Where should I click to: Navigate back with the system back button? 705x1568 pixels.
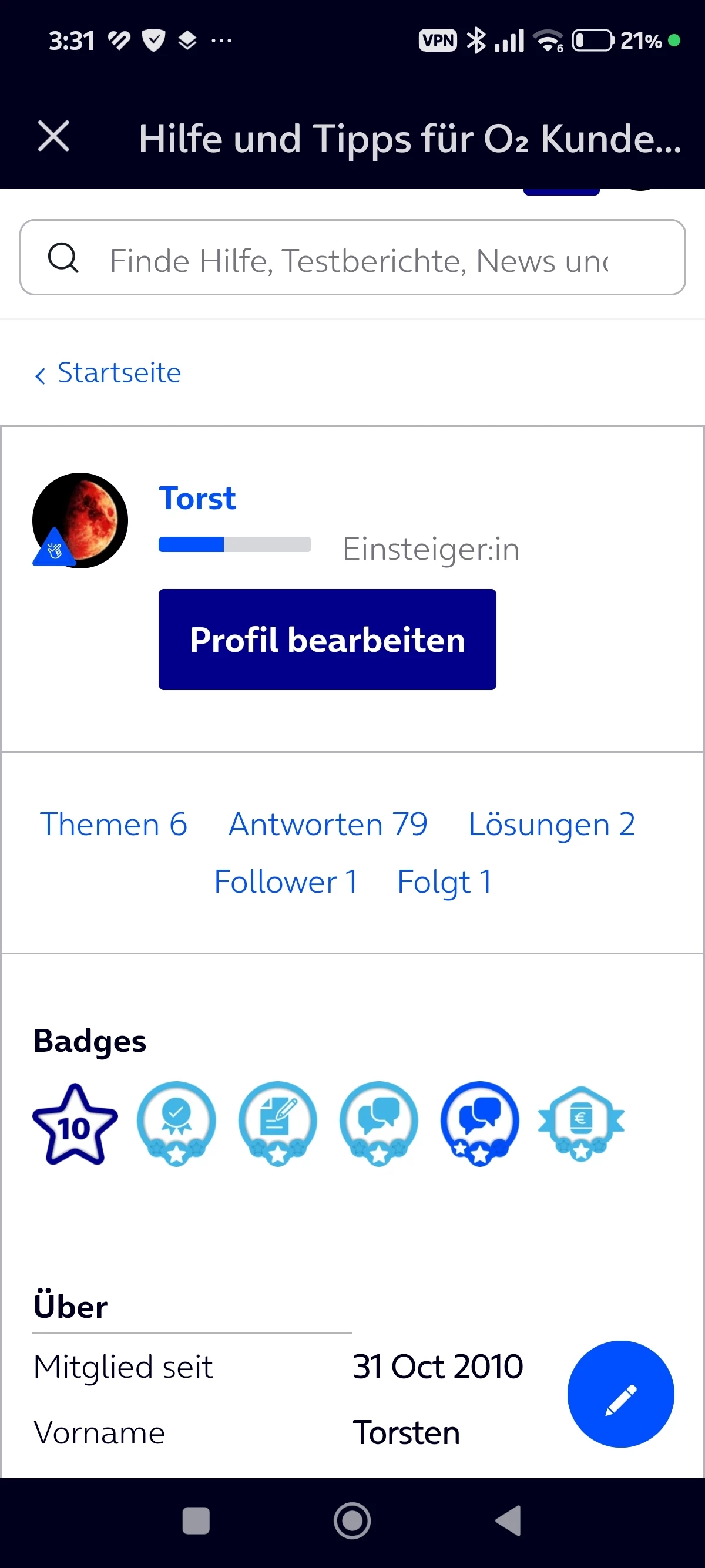point(508,1520)
